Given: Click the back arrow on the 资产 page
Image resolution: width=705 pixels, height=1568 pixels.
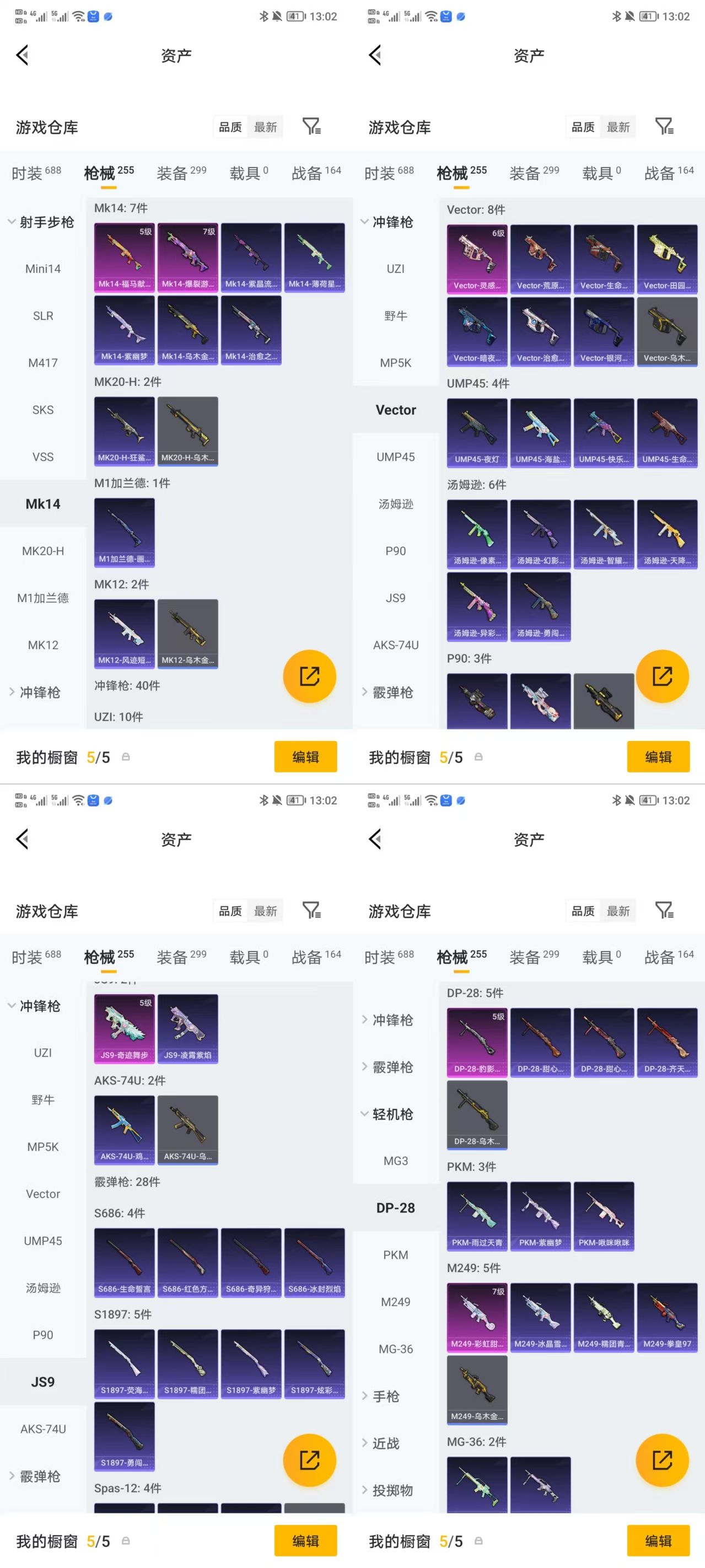Looking at the screenshot, I should coord(23,55).
